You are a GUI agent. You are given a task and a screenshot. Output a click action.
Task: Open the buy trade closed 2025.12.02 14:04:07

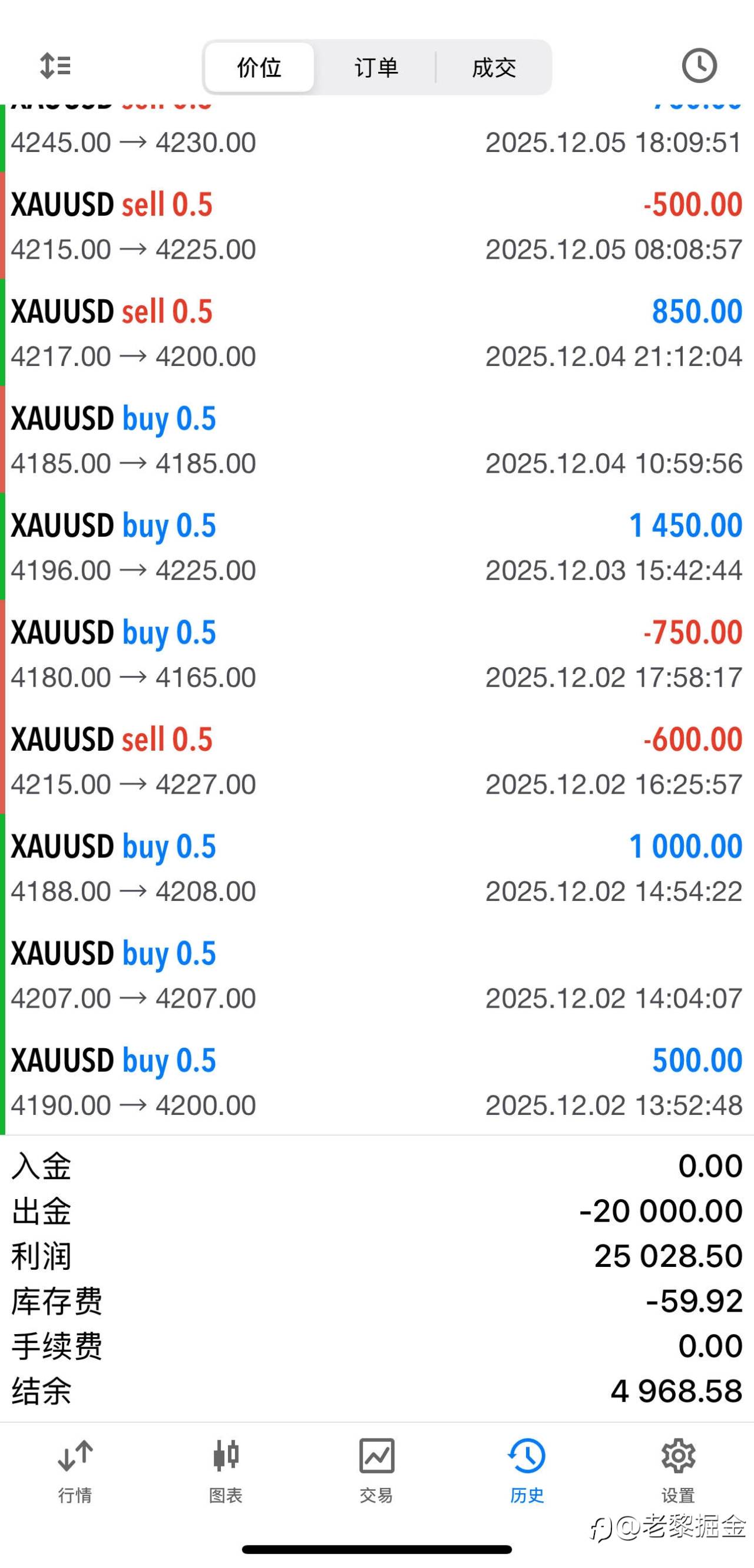[x=376, y=975]
